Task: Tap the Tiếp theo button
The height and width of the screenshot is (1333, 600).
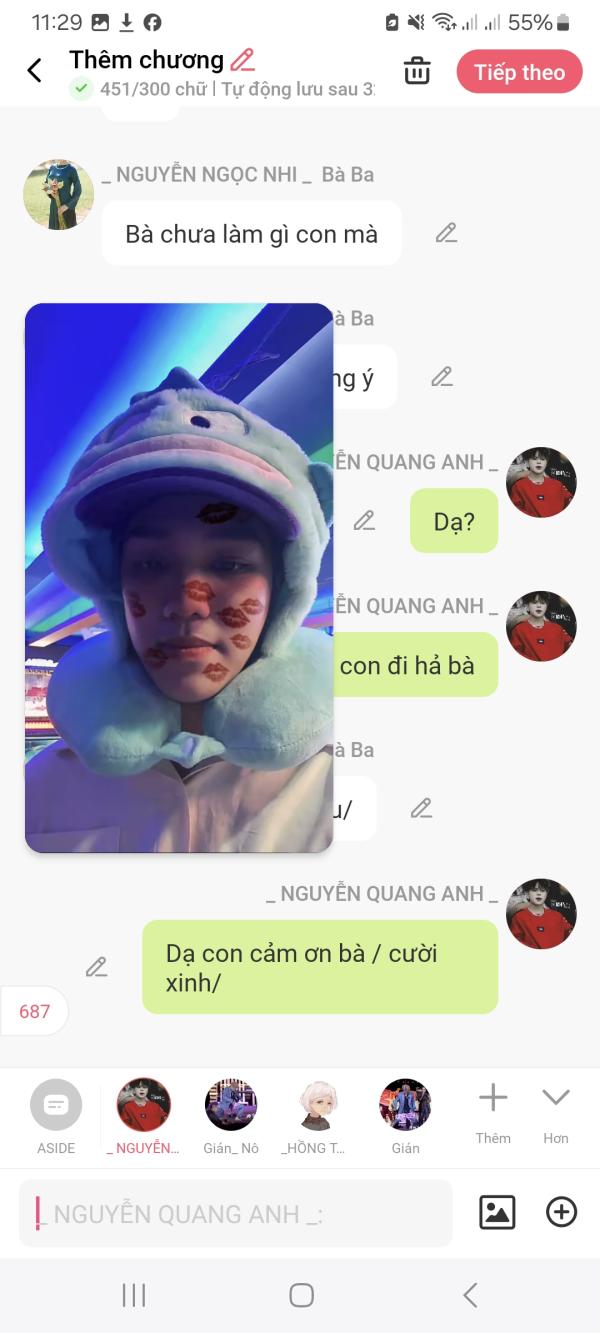Action: pyautogui.click(x=519, y=72)
